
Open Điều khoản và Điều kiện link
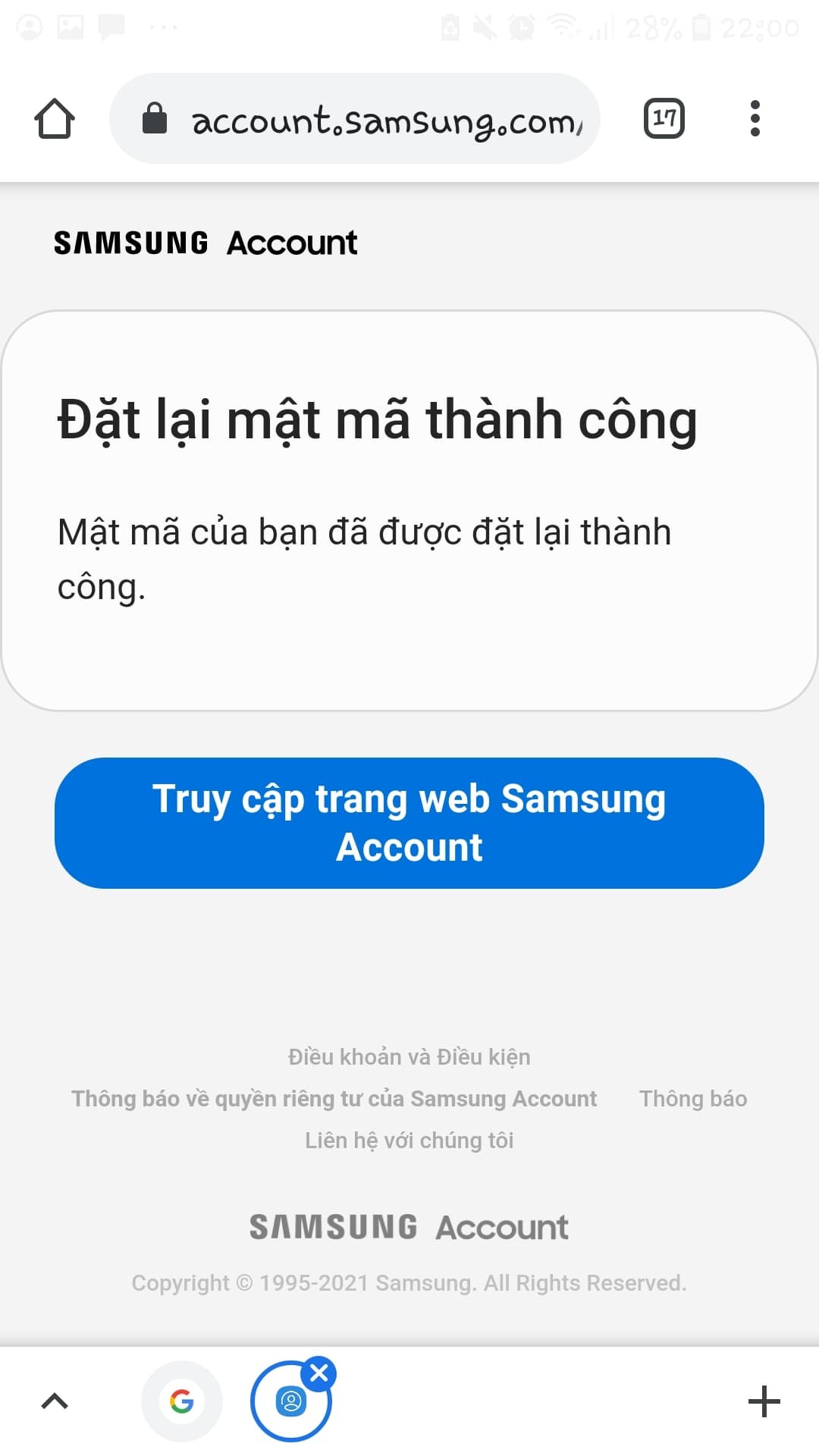pos(409,1056)
